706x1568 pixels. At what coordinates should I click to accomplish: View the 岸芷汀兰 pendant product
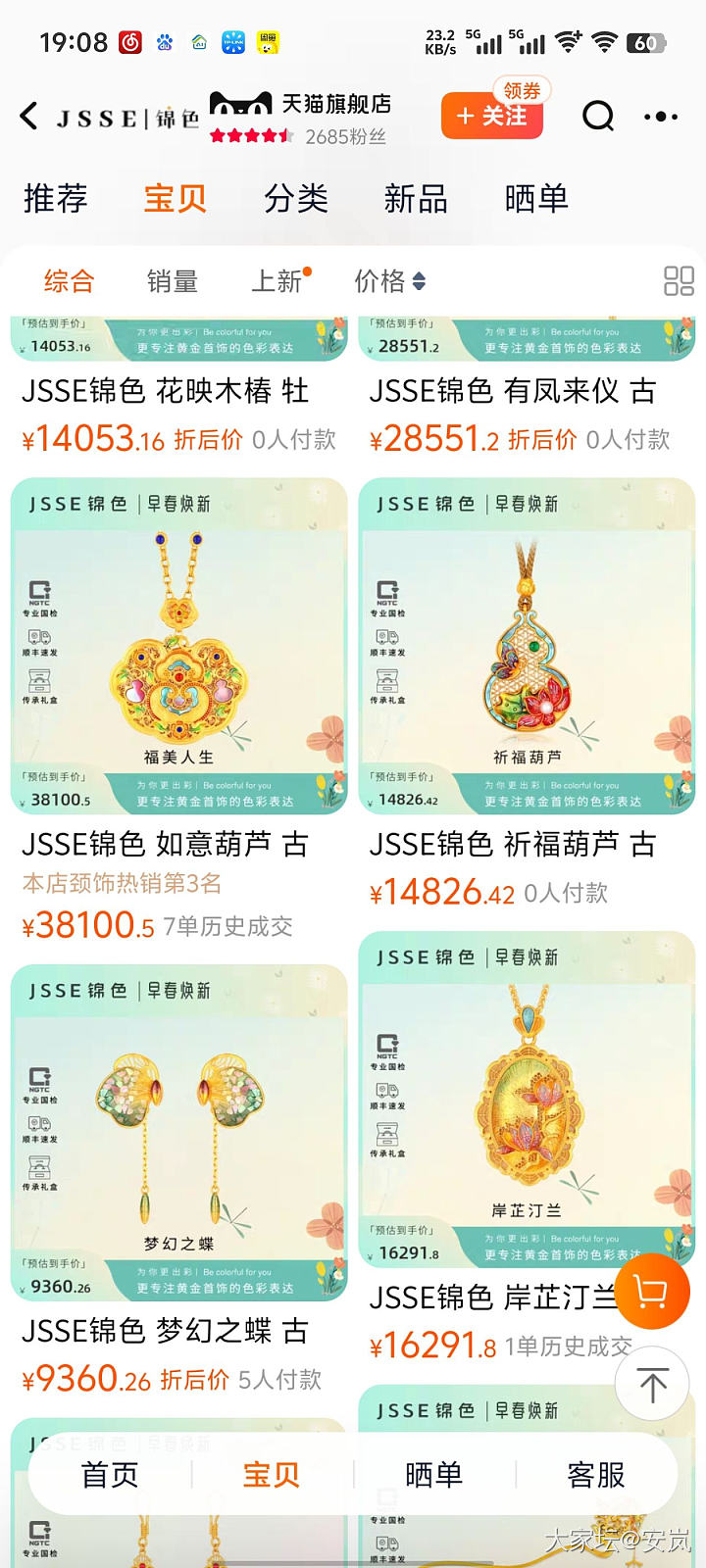click(527, 1098)
